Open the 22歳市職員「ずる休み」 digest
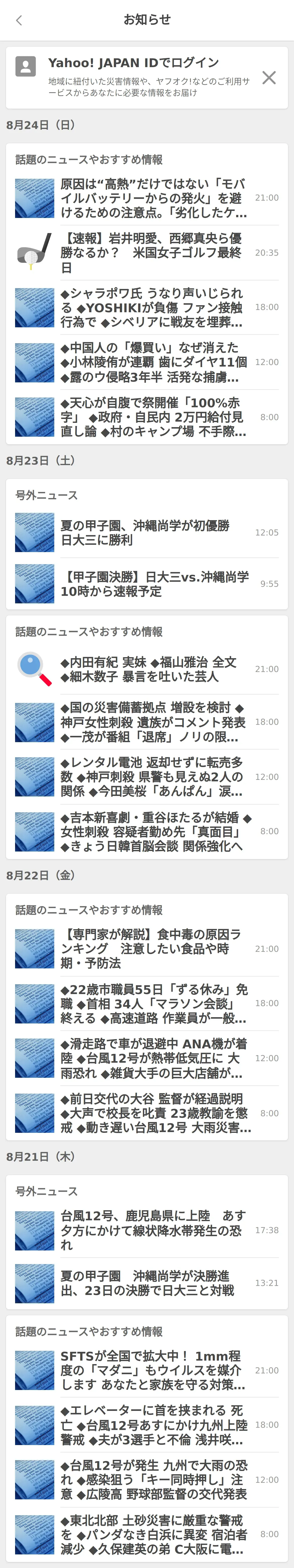This screenshot has width=294, height=1568. pyautogui.click(x=153, y=1003)
